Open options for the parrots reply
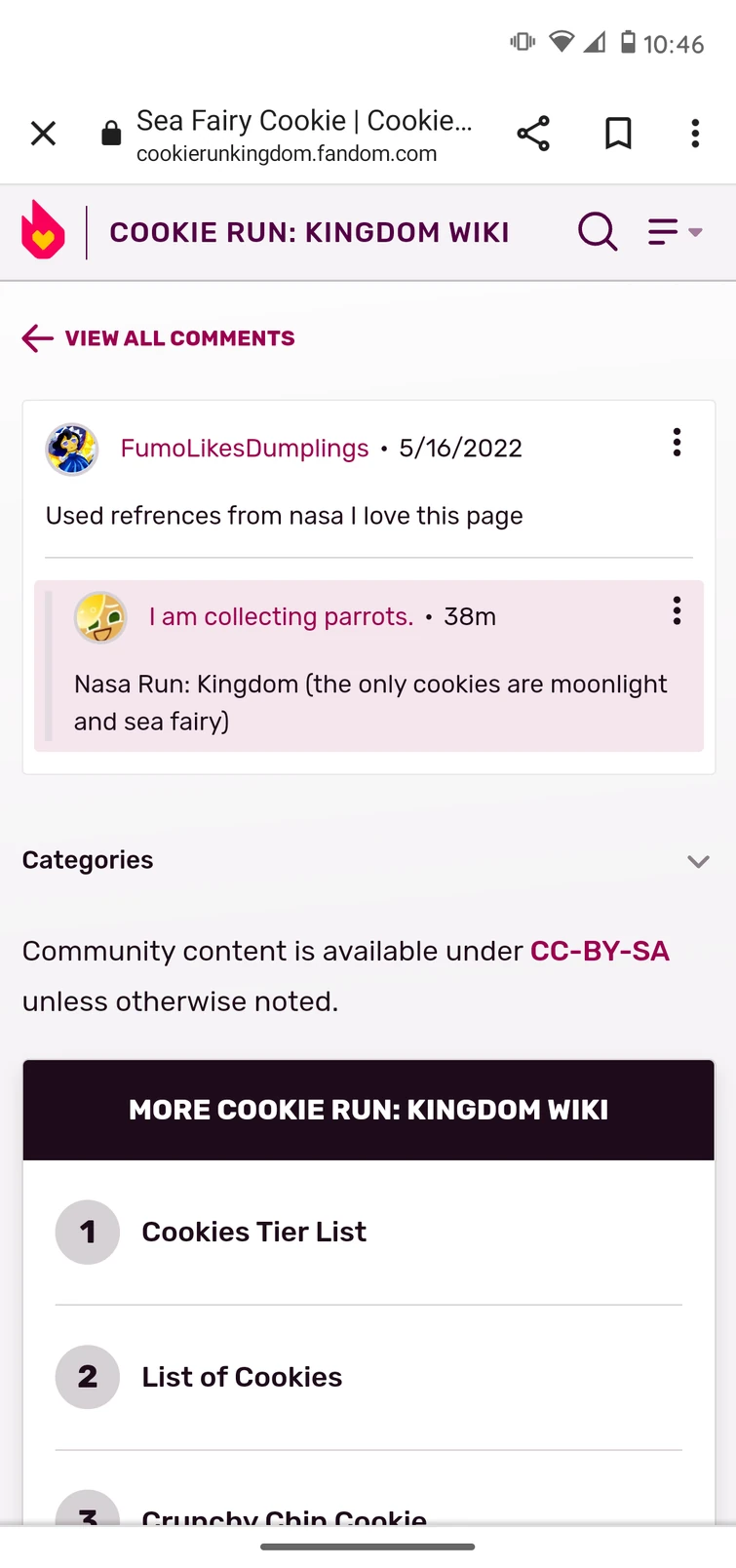Image resolution: width=736 pixels, height=1568 pixels. [x=677, y=611]
